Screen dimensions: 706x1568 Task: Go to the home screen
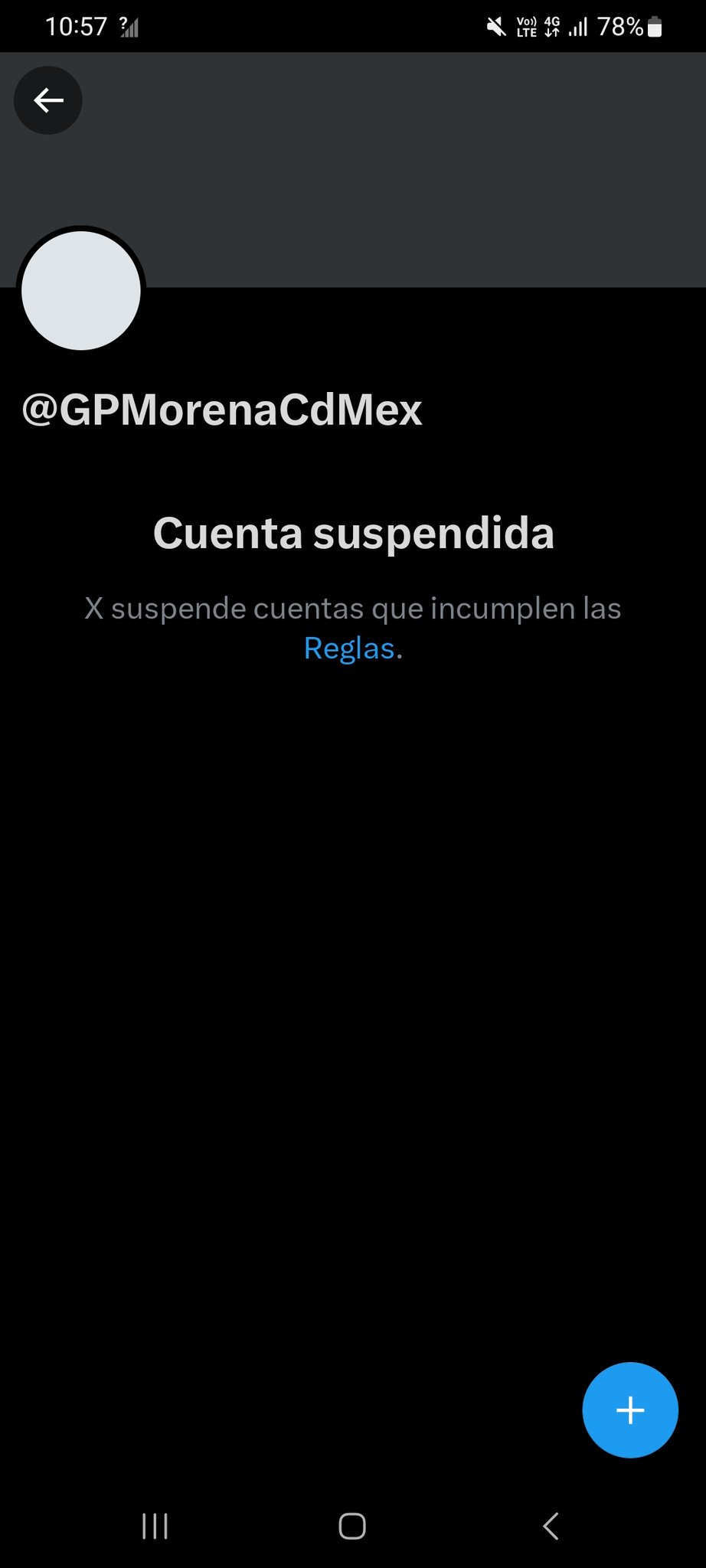(x=352, y=1526)
